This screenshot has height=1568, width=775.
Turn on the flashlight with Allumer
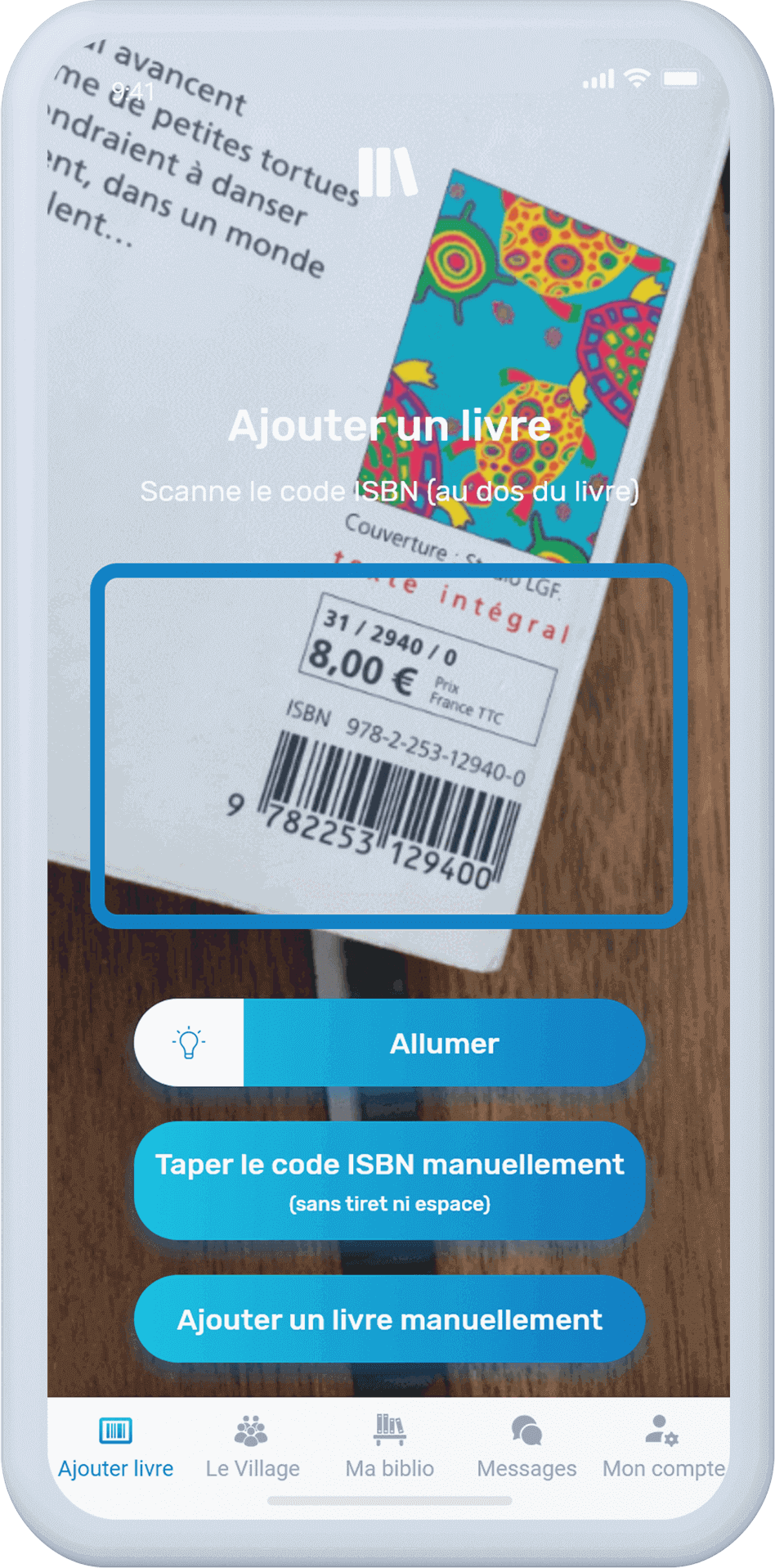(390, 1043)
